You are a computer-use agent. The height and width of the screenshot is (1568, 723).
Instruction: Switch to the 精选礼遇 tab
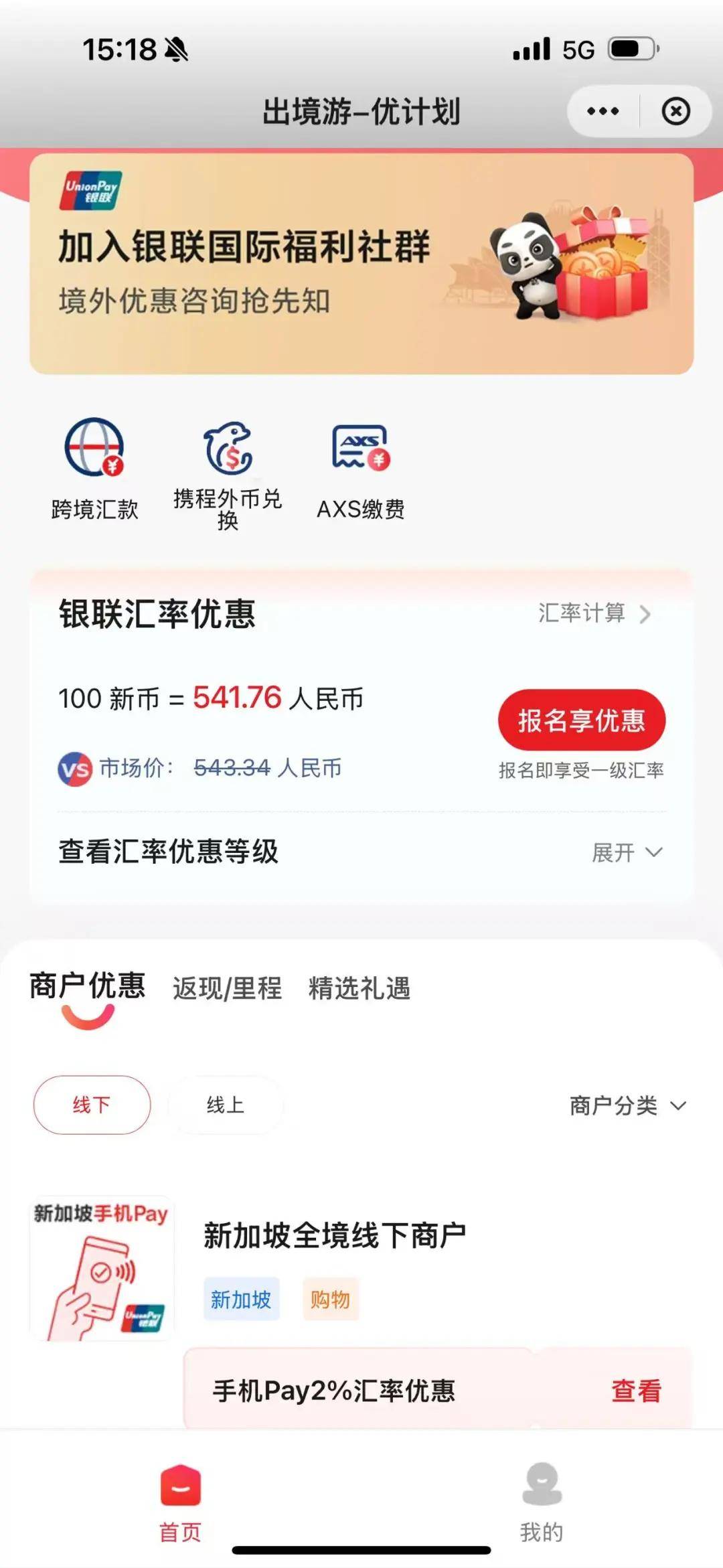coord(359,988)
